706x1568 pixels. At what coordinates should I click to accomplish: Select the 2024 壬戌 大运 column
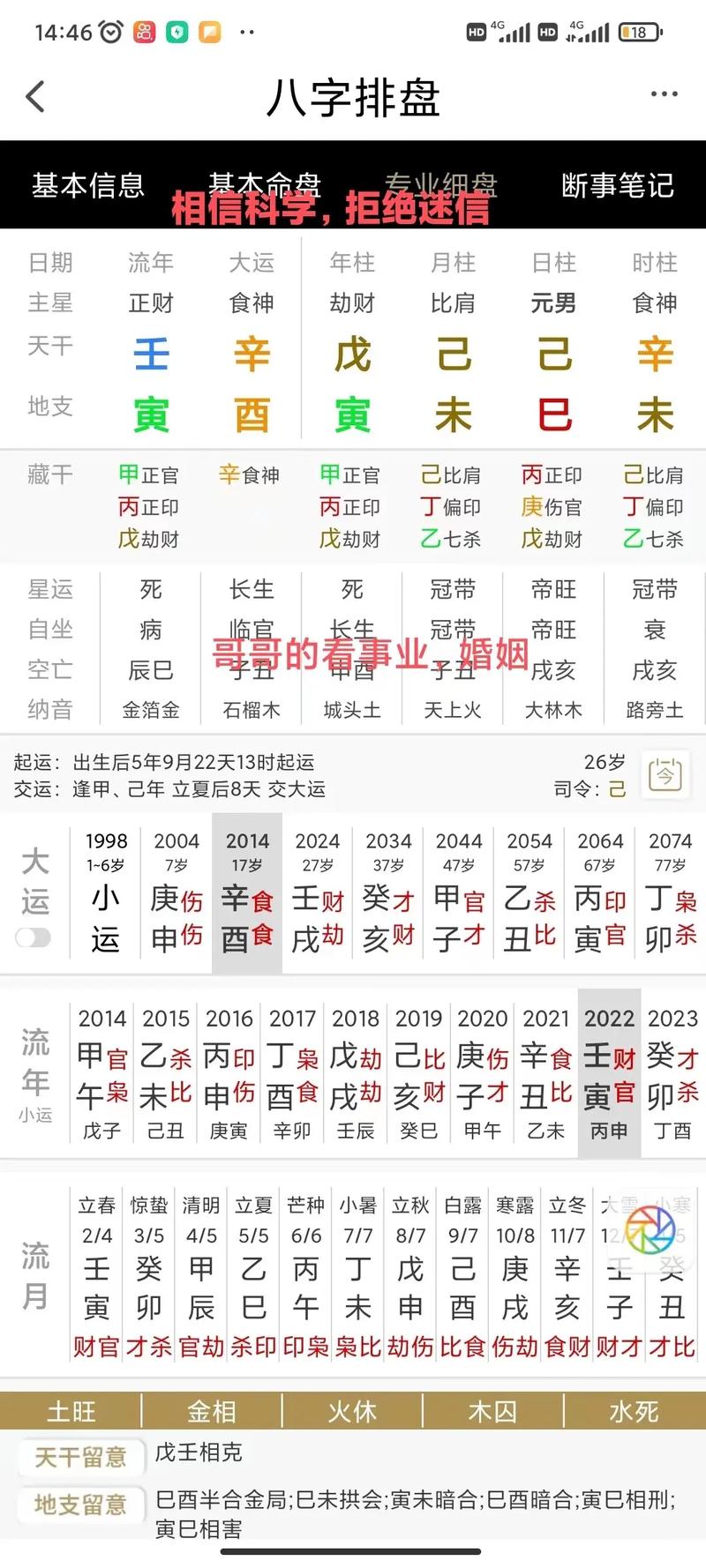[318, 891]
